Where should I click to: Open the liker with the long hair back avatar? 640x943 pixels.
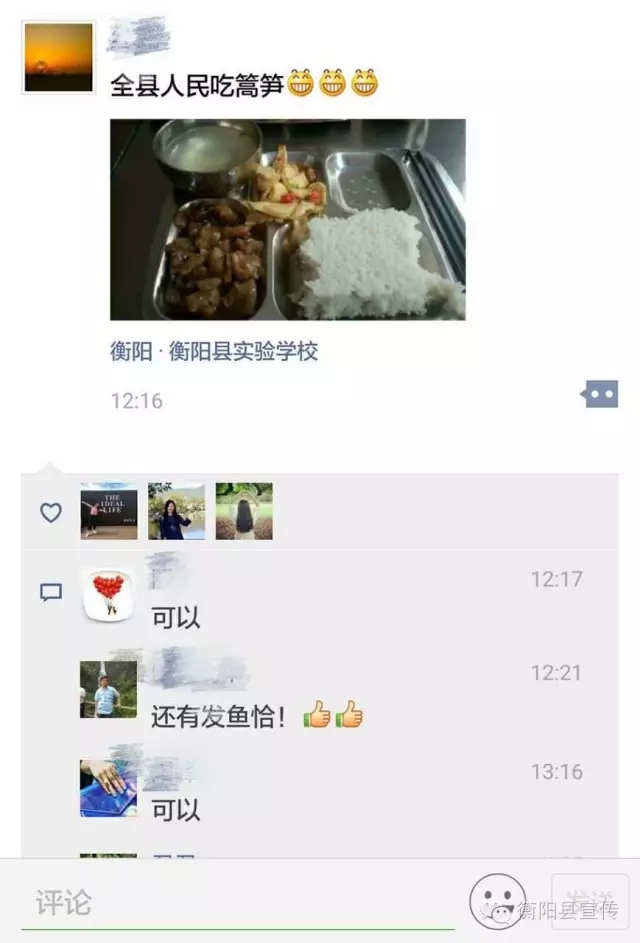pos(244,511)
